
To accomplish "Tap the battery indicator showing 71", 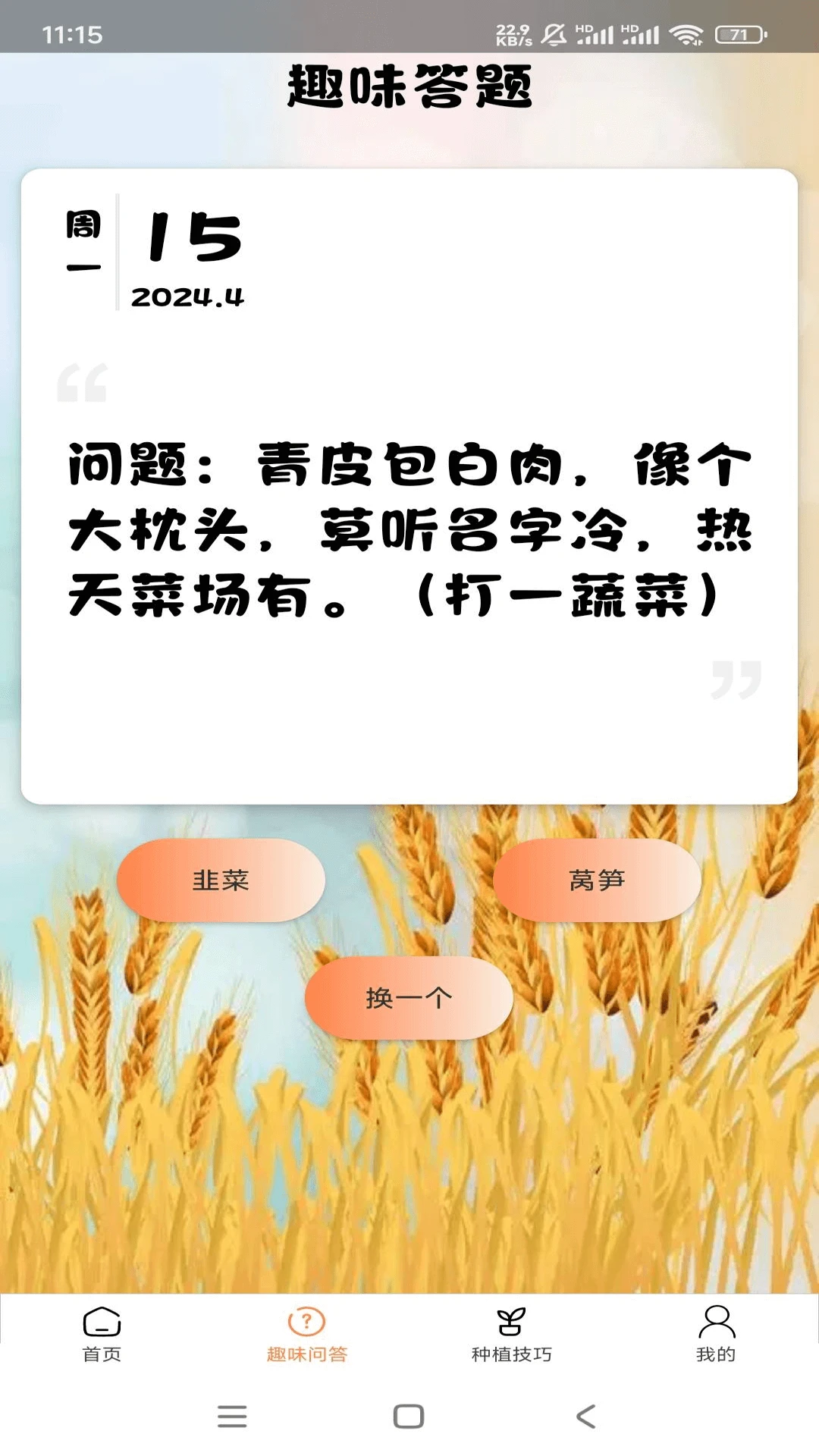I will pos(733,33).
